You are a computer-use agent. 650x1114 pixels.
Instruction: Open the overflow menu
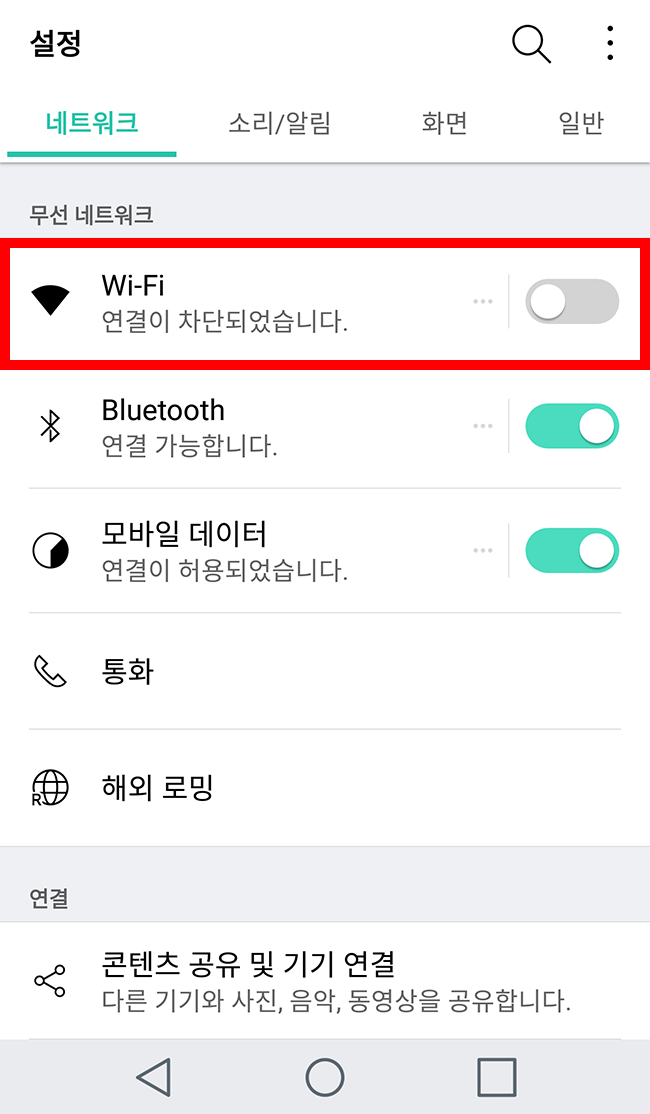point(610,44)
